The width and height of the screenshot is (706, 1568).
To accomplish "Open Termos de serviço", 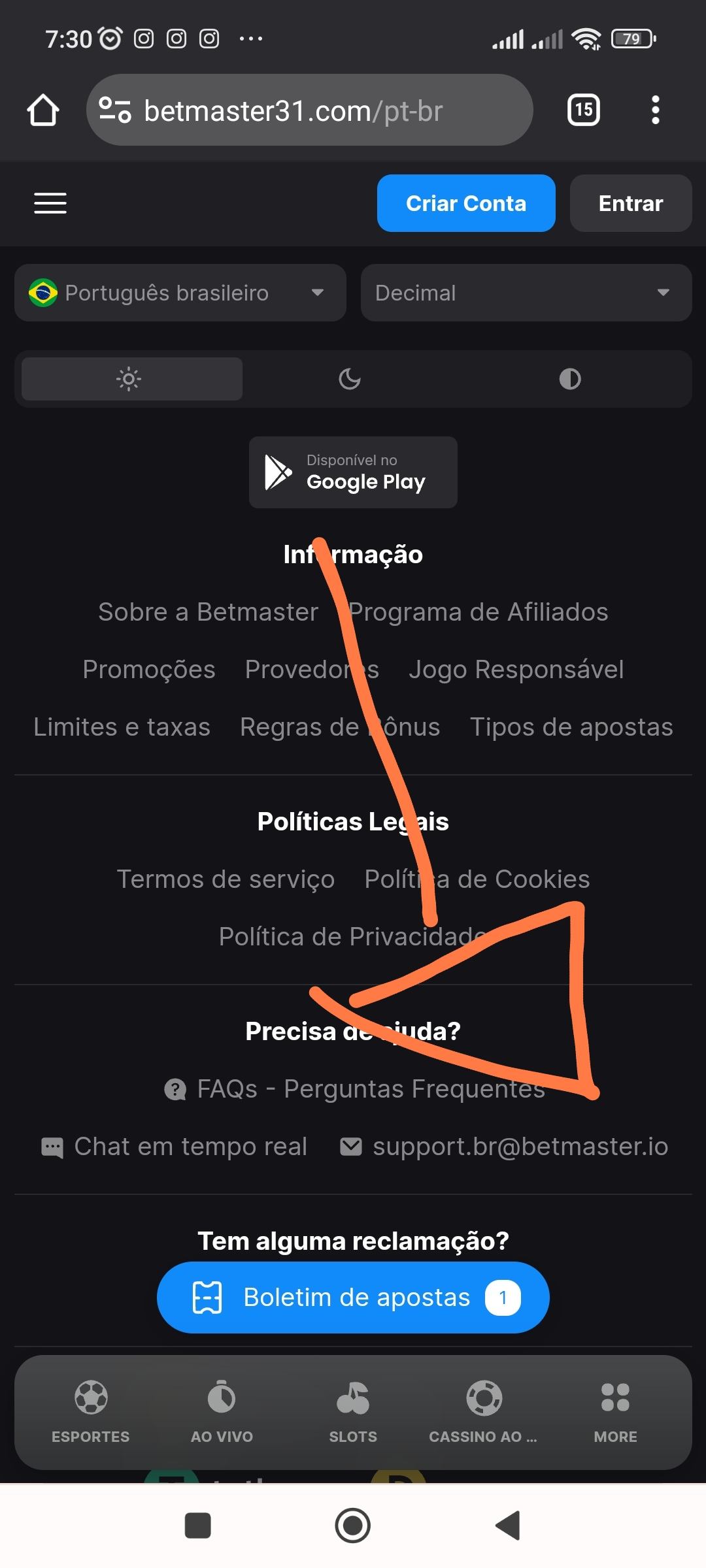I will point(226,879).
